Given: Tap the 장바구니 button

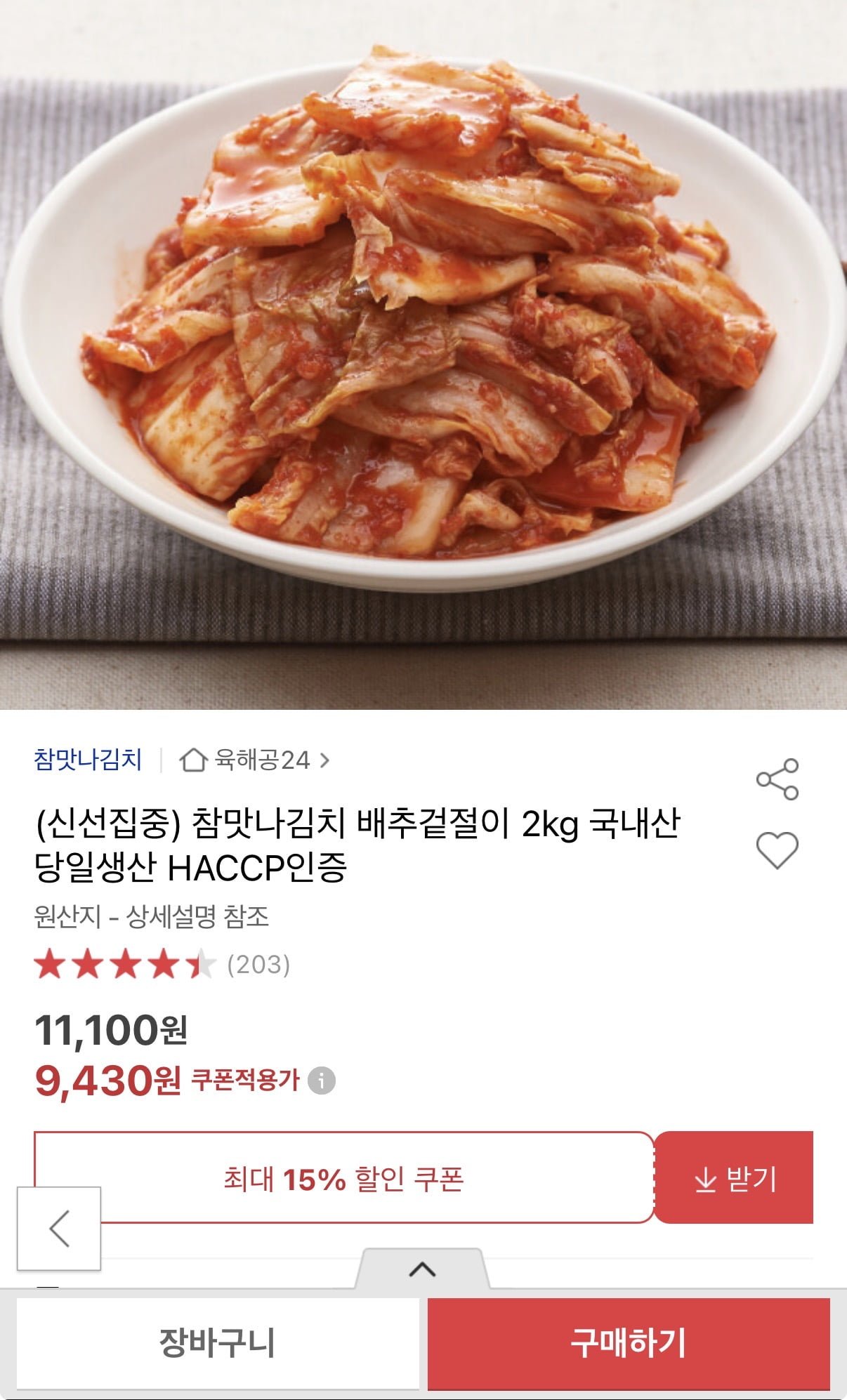Looking at the screenshot, I should coord(218,1343).
